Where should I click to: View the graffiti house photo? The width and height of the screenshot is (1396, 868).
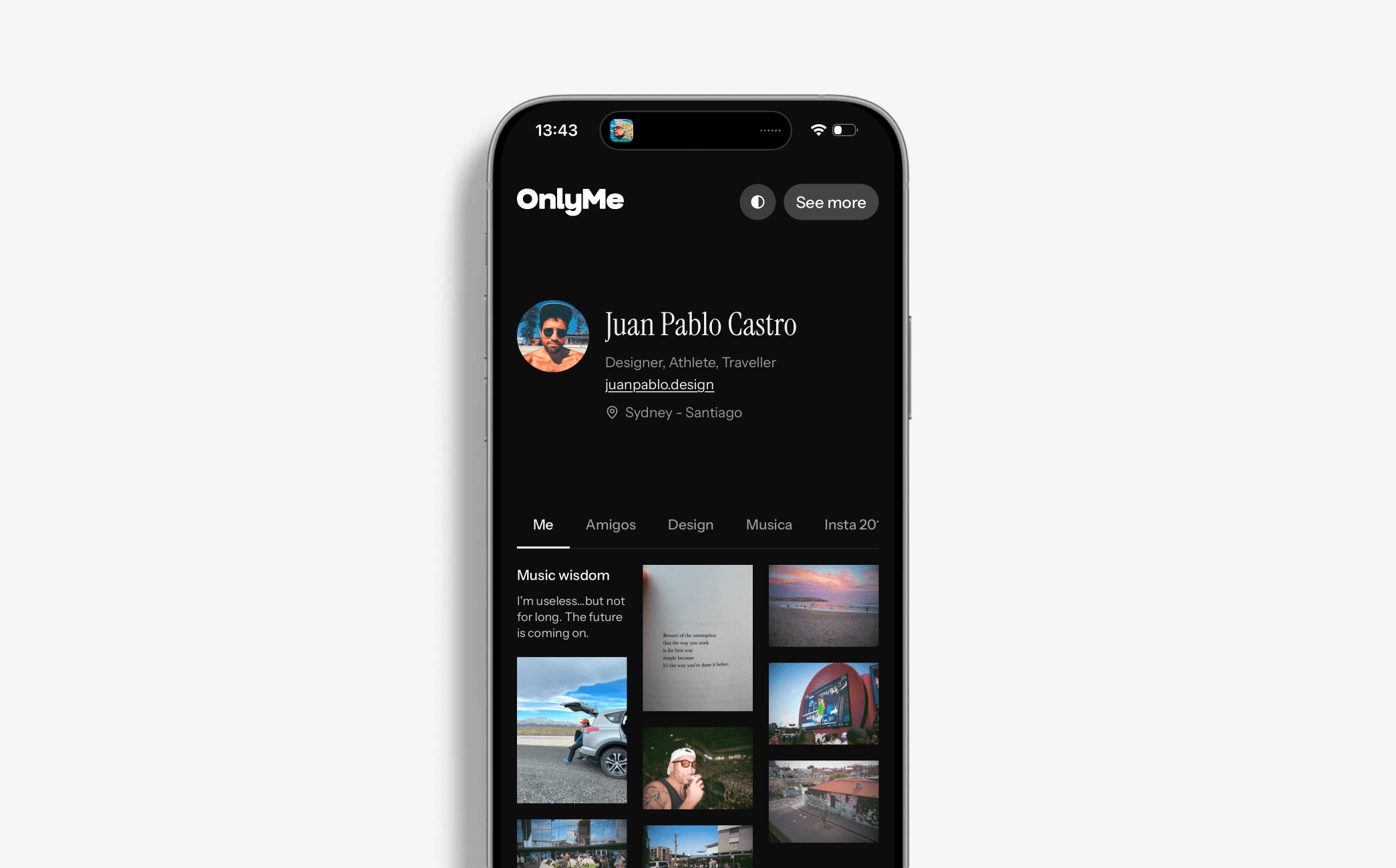click(823, 801)
